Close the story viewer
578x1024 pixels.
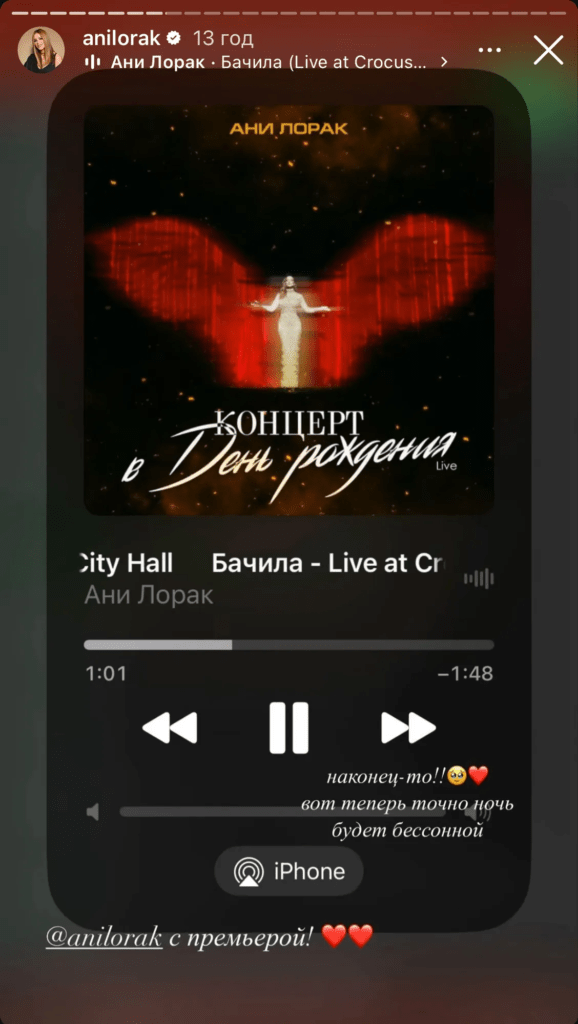548,50
